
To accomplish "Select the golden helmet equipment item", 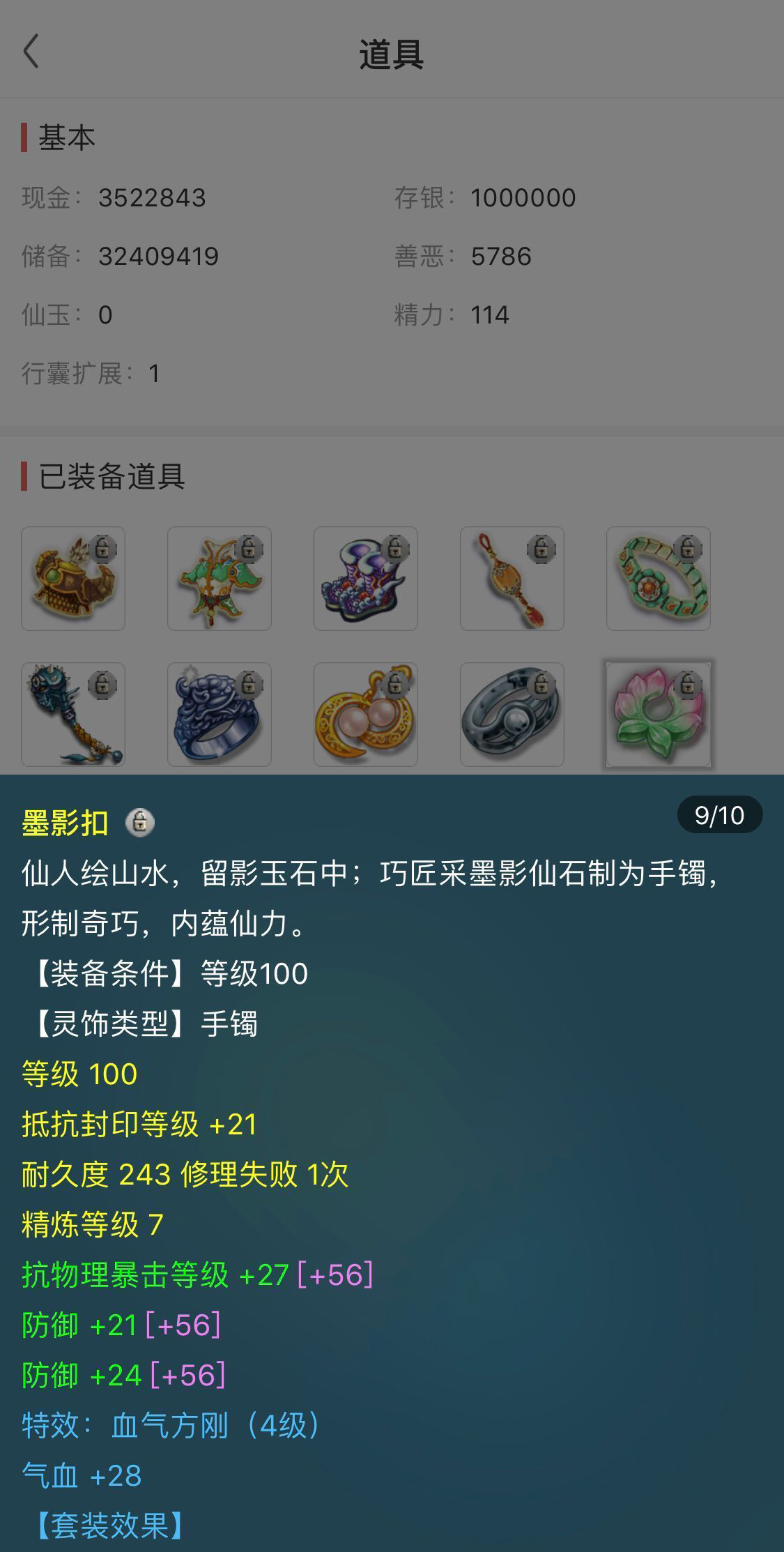I will pyautogui.click(x=73, y=579).
